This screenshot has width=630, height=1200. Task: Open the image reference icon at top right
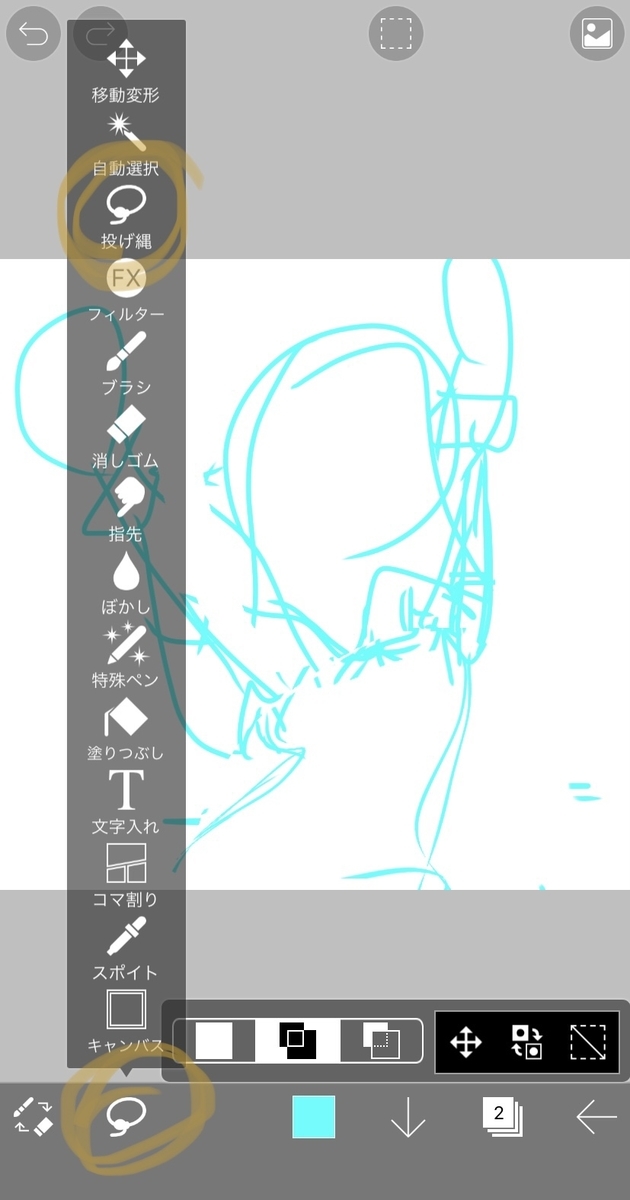[597, 34]
